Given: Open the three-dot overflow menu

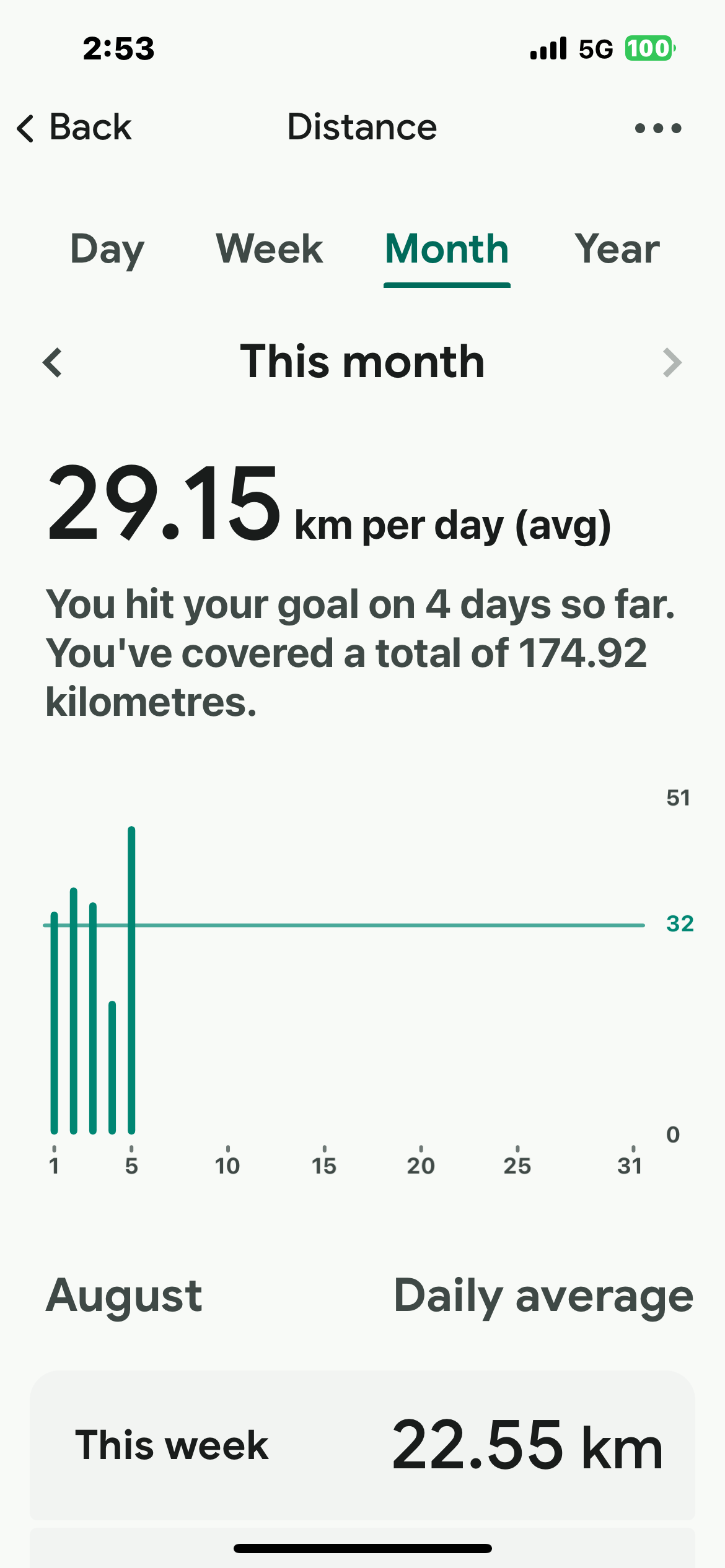Looking at the screenshot, I should 658,128.
